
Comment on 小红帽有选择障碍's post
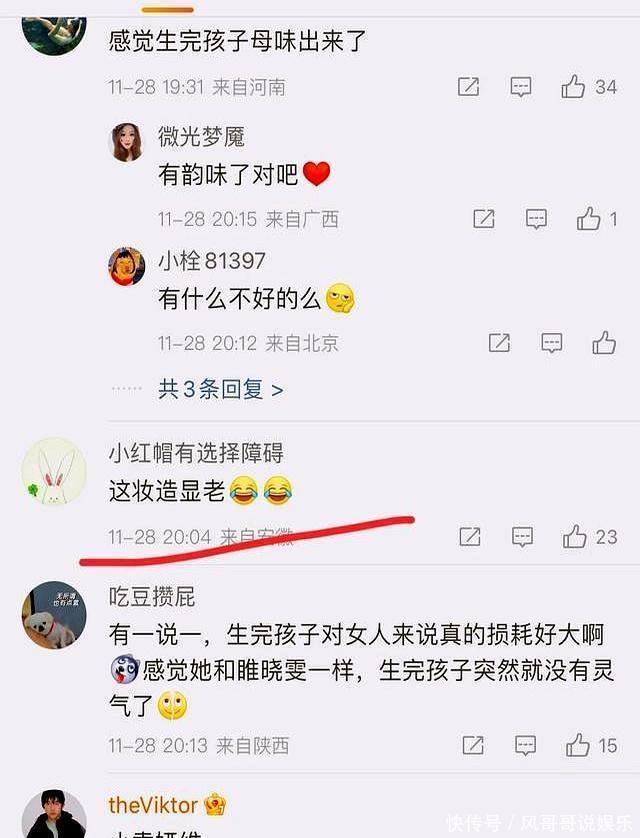(522, 537)
